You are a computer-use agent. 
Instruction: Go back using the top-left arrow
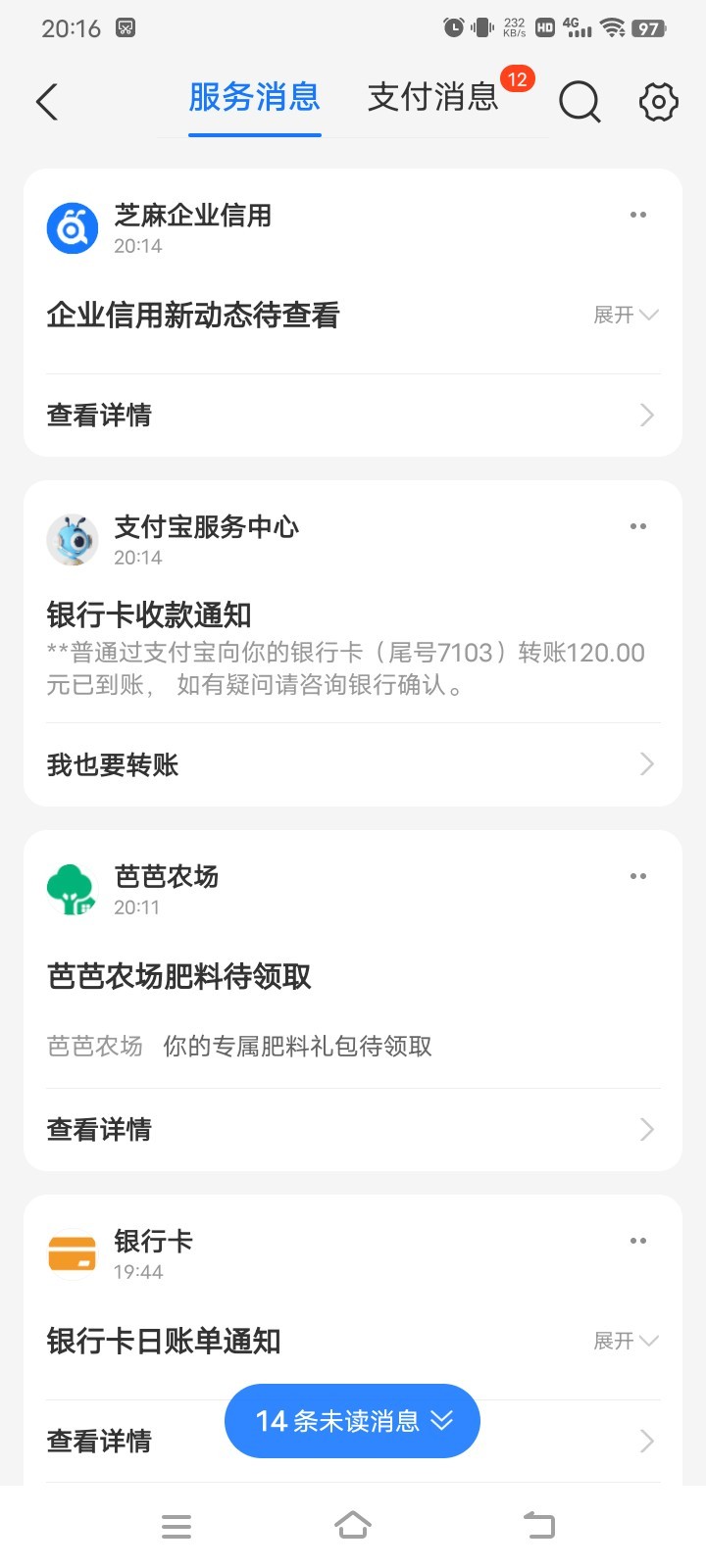tap(47, 101)
